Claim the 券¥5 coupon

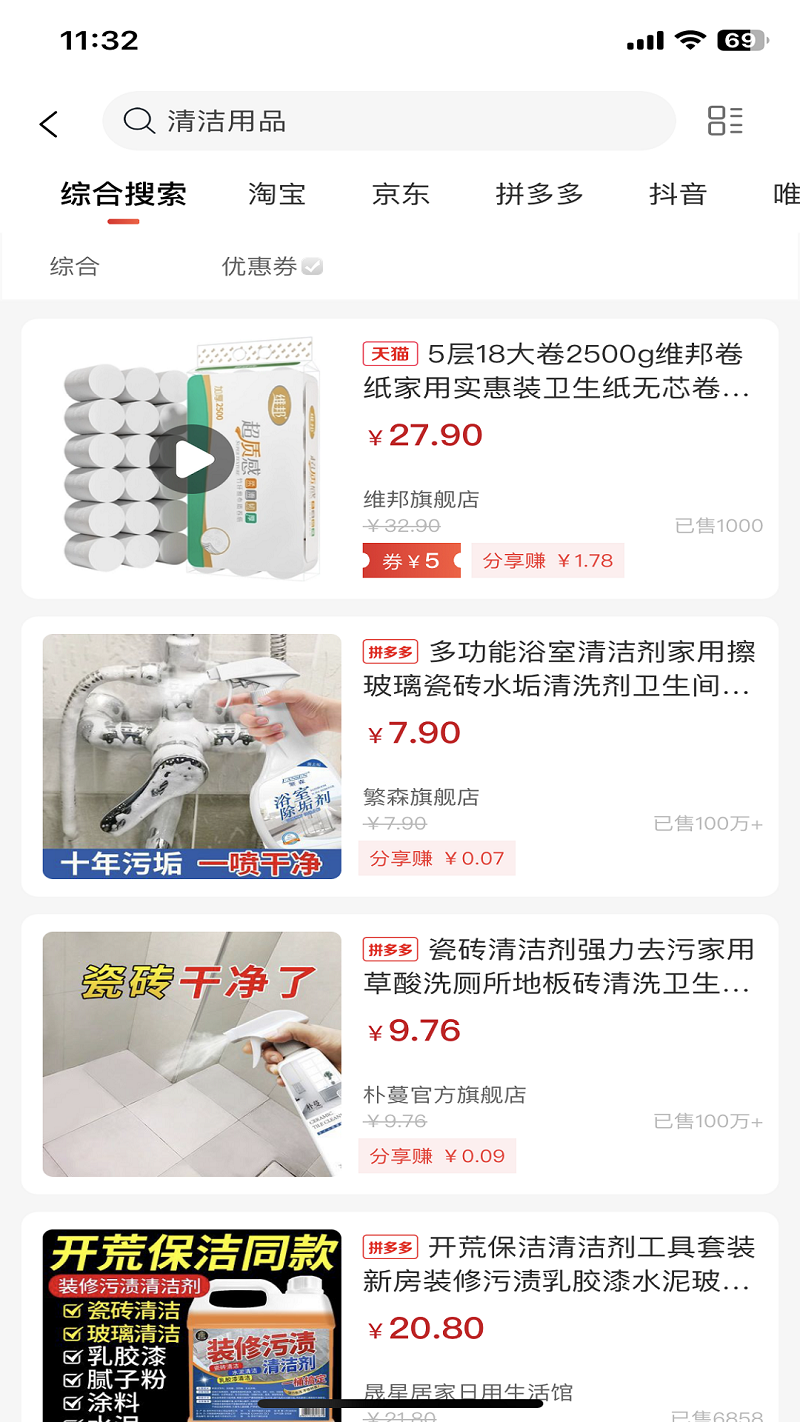pyautogui.click(x=411, y=561)
